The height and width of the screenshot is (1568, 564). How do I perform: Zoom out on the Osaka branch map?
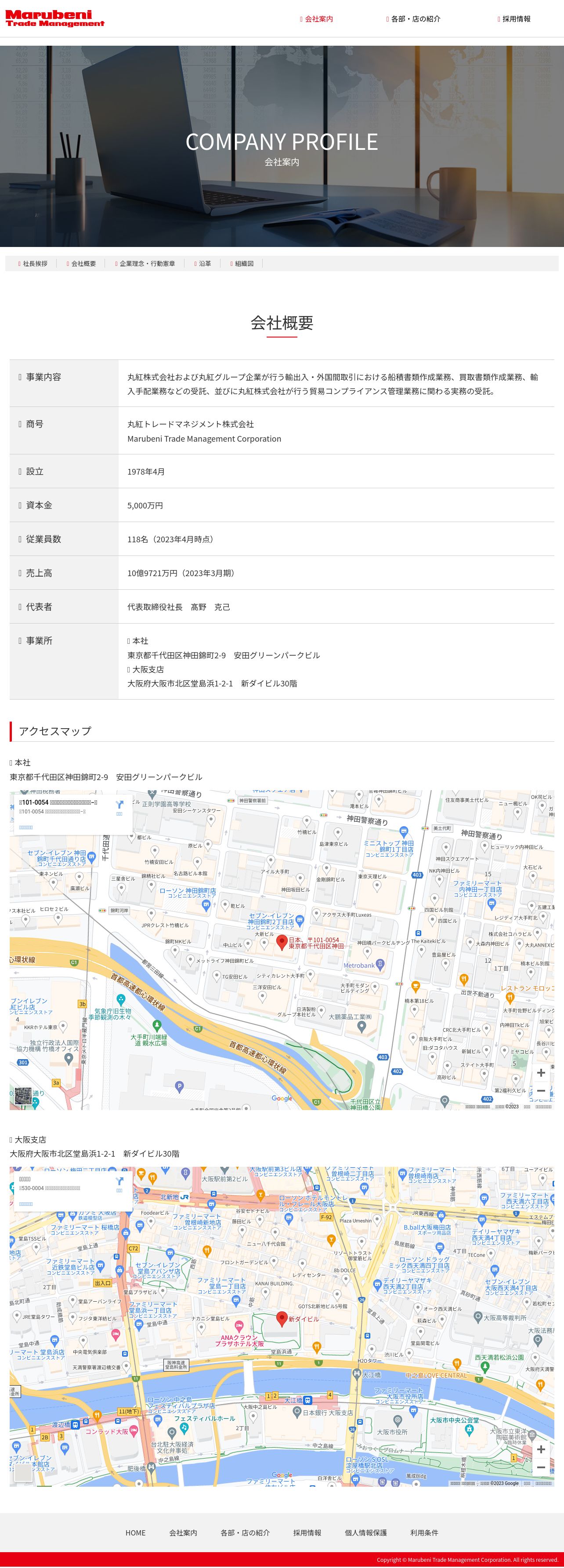[x=541, y=1467]
